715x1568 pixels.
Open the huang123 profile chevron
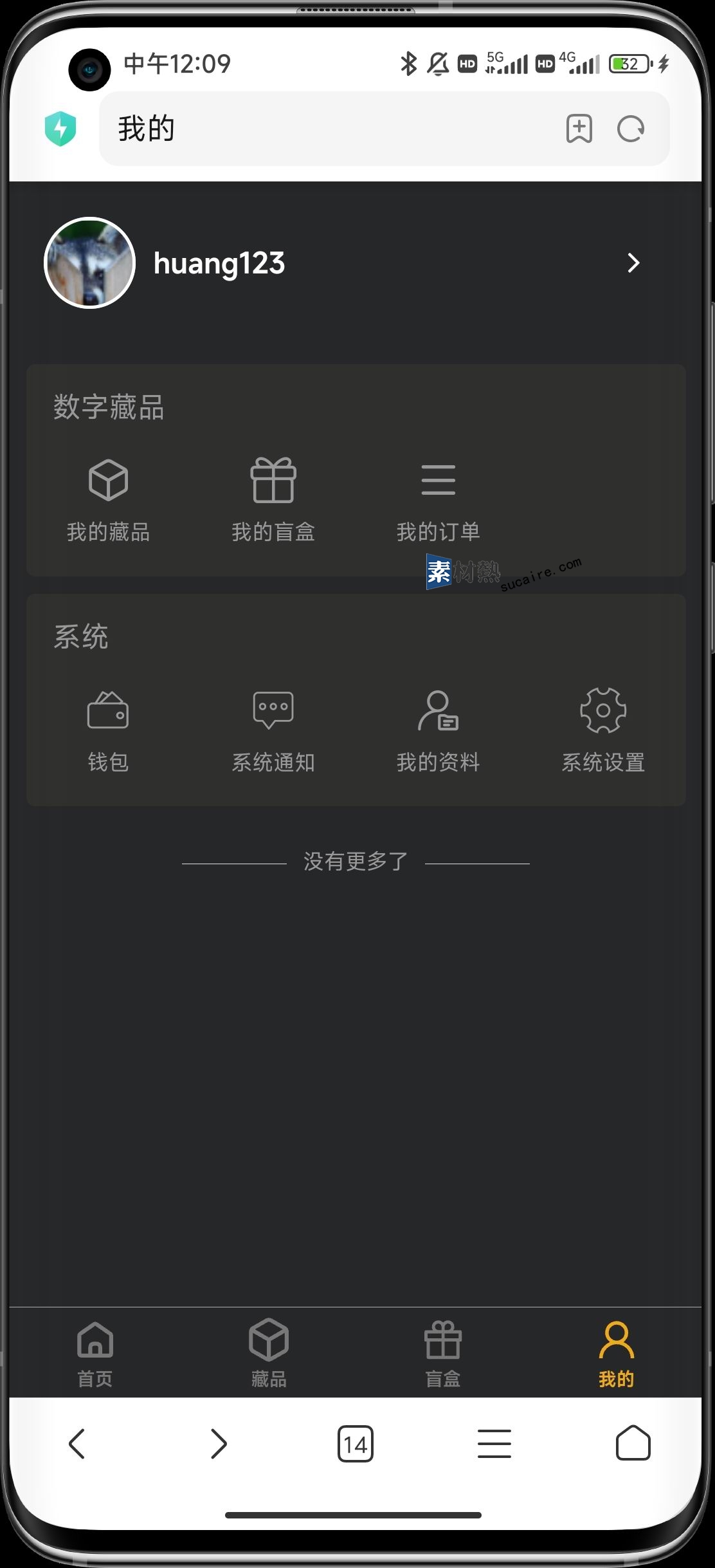633,263
